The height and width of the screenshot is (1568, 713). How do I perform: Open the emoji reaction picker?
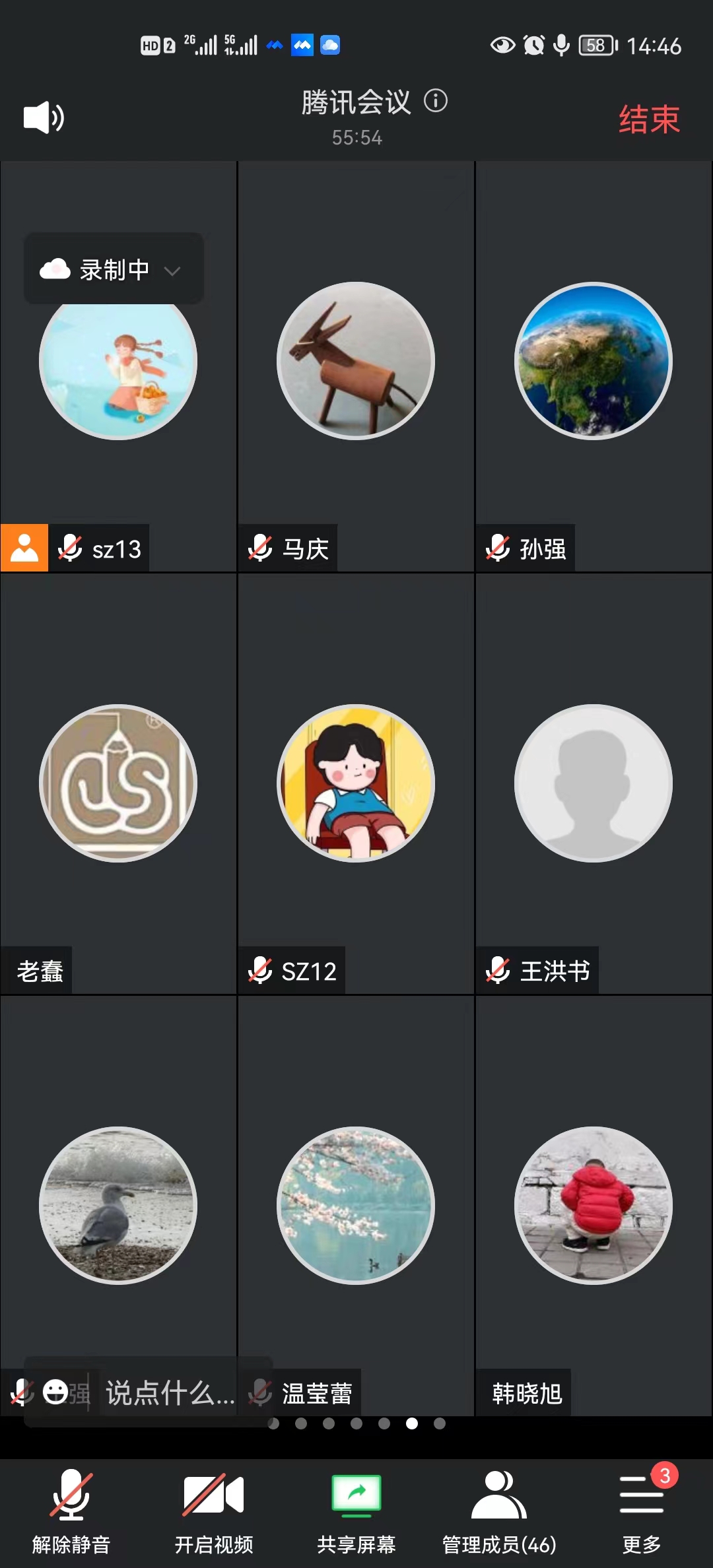click(55, 1392)
